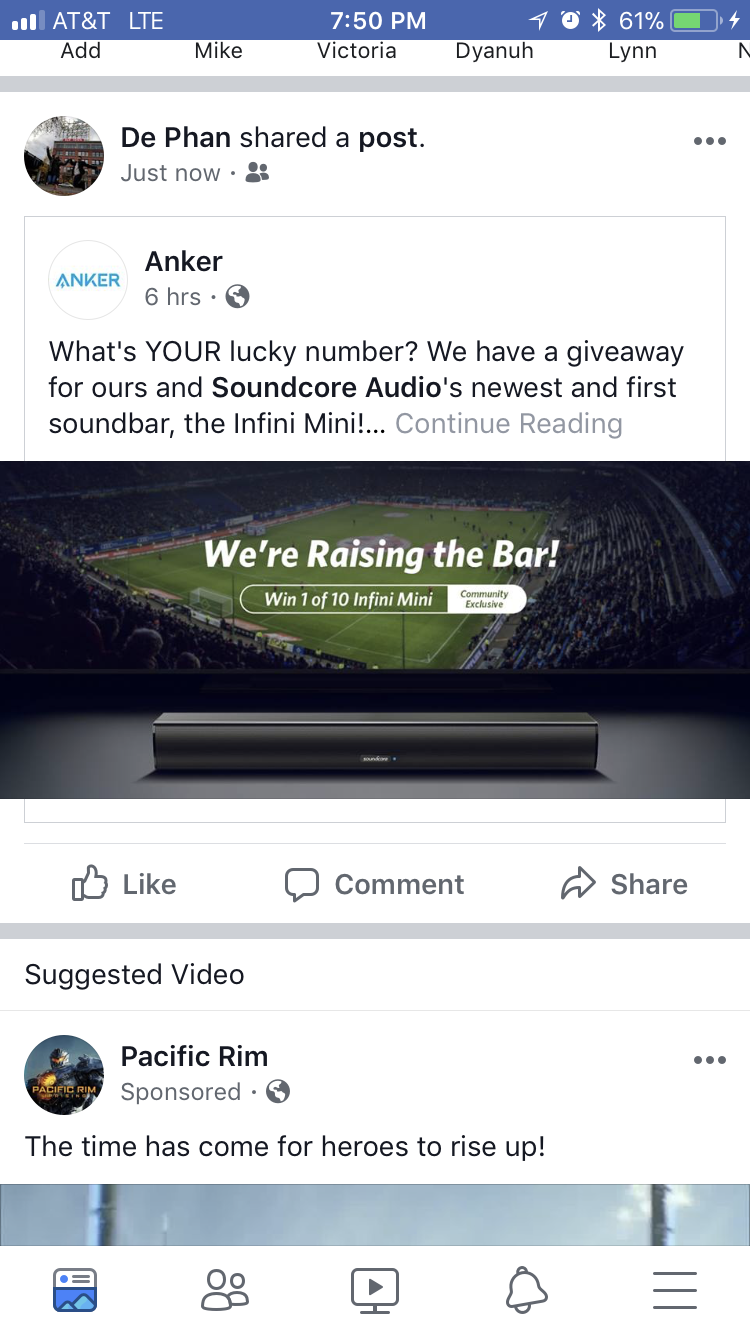Open Mike's story
The image size is (750, 1334).
click(x=219, y=51)
